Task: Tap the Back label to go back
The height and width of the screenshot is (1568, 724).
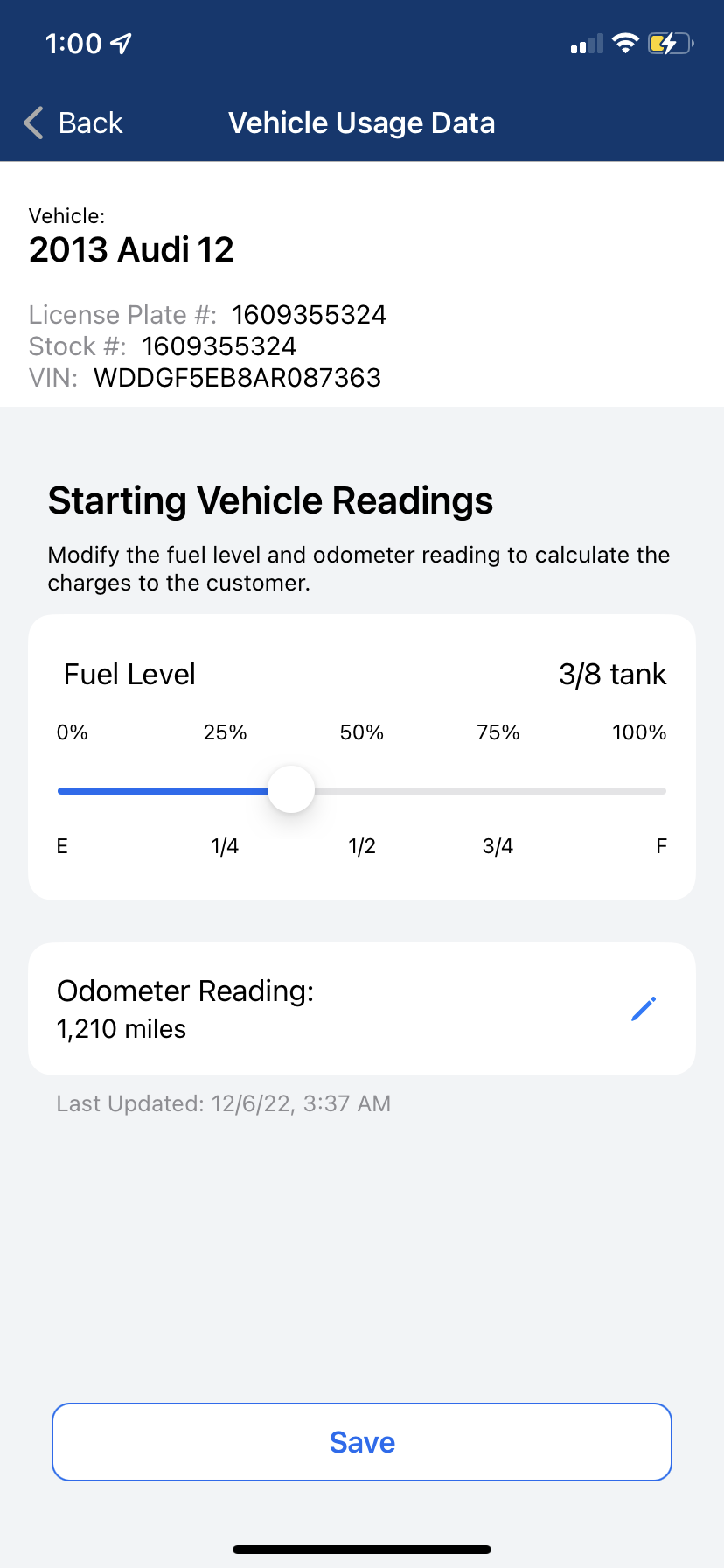Action: [90, 122]
